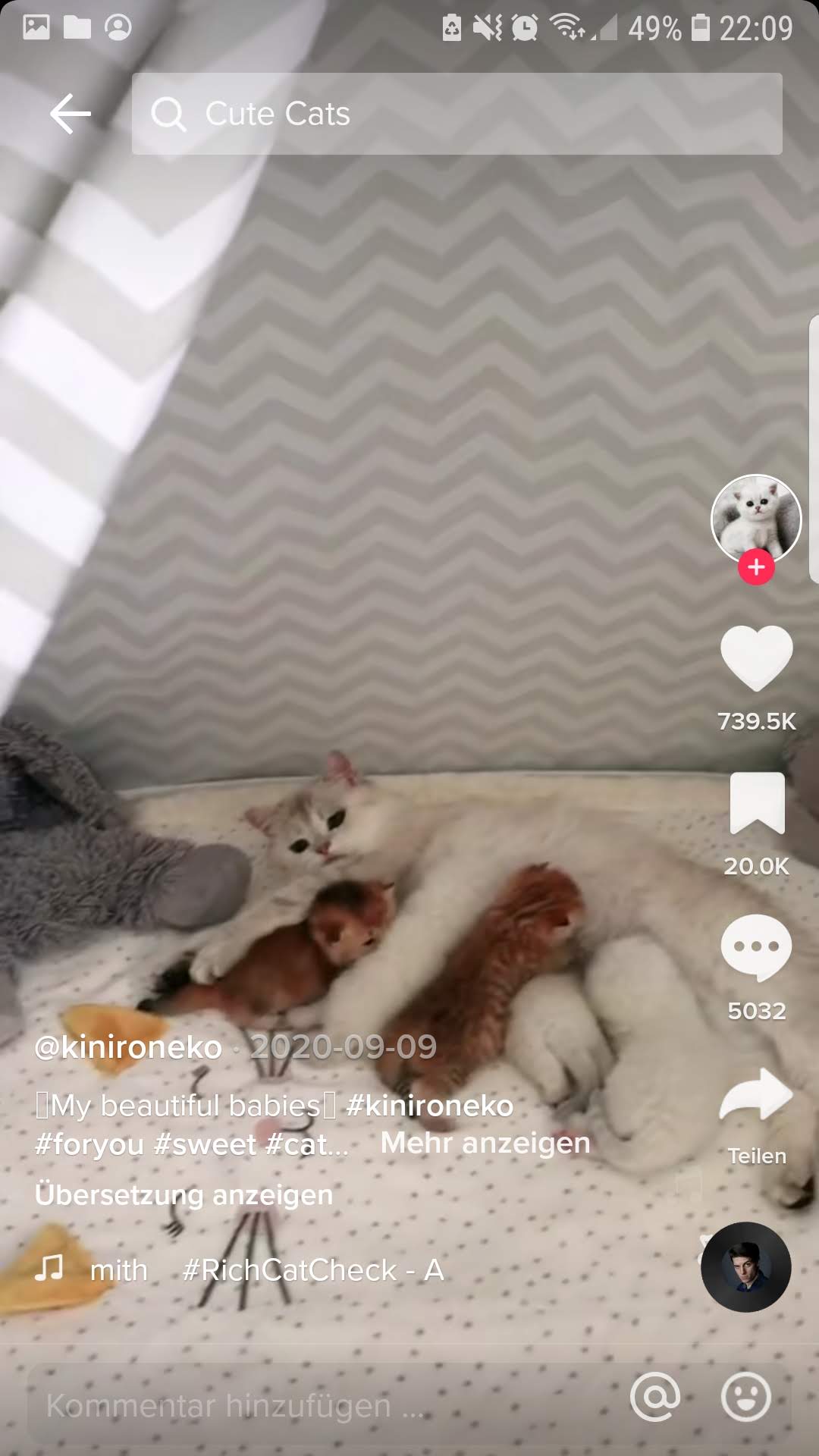
Task: Share the video via Teilen arrow
Action: point(756,1094)
